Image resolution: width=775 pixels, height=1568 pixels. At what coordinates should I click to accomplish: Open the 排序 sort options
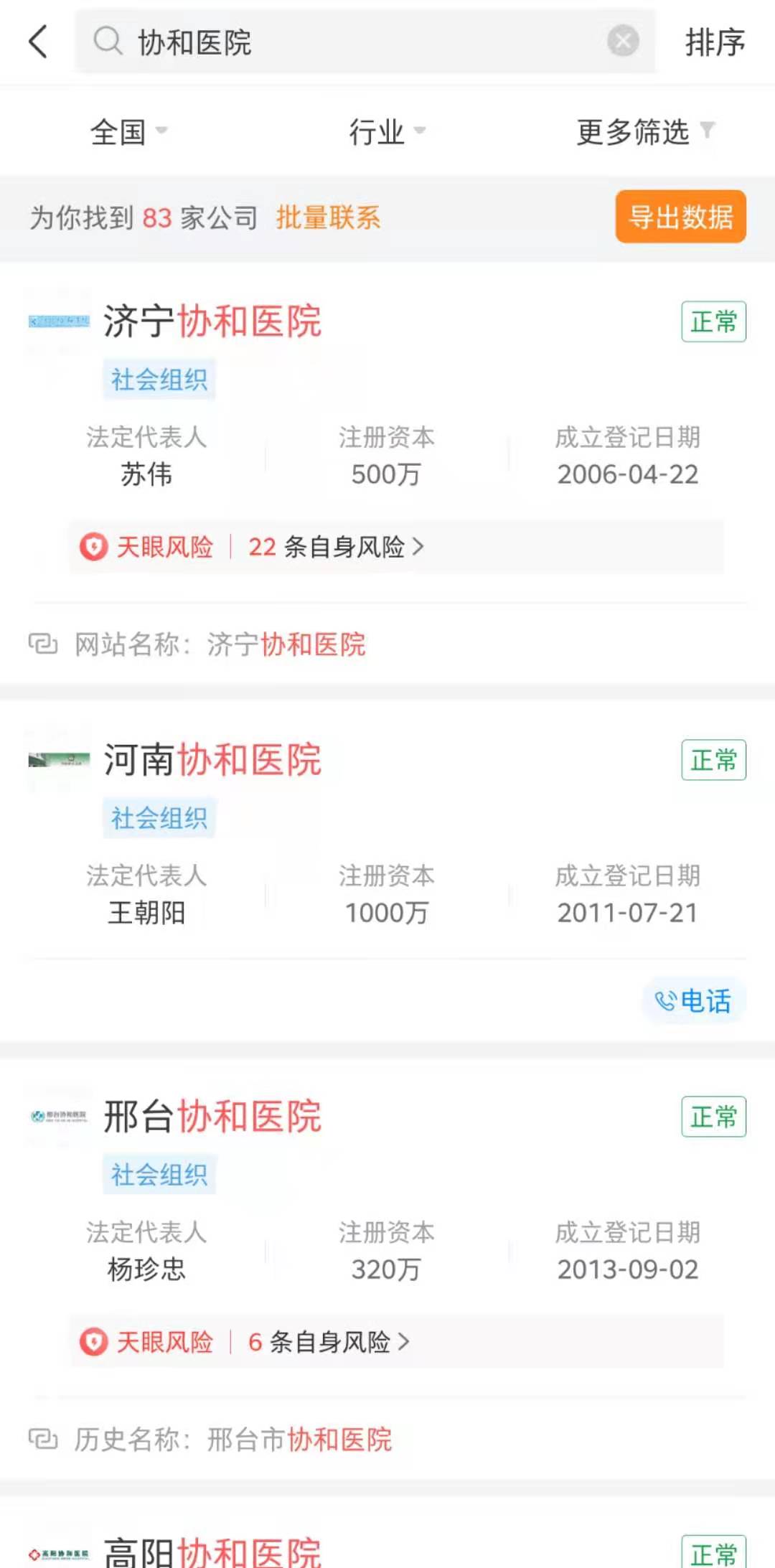(x=714, y=42)
